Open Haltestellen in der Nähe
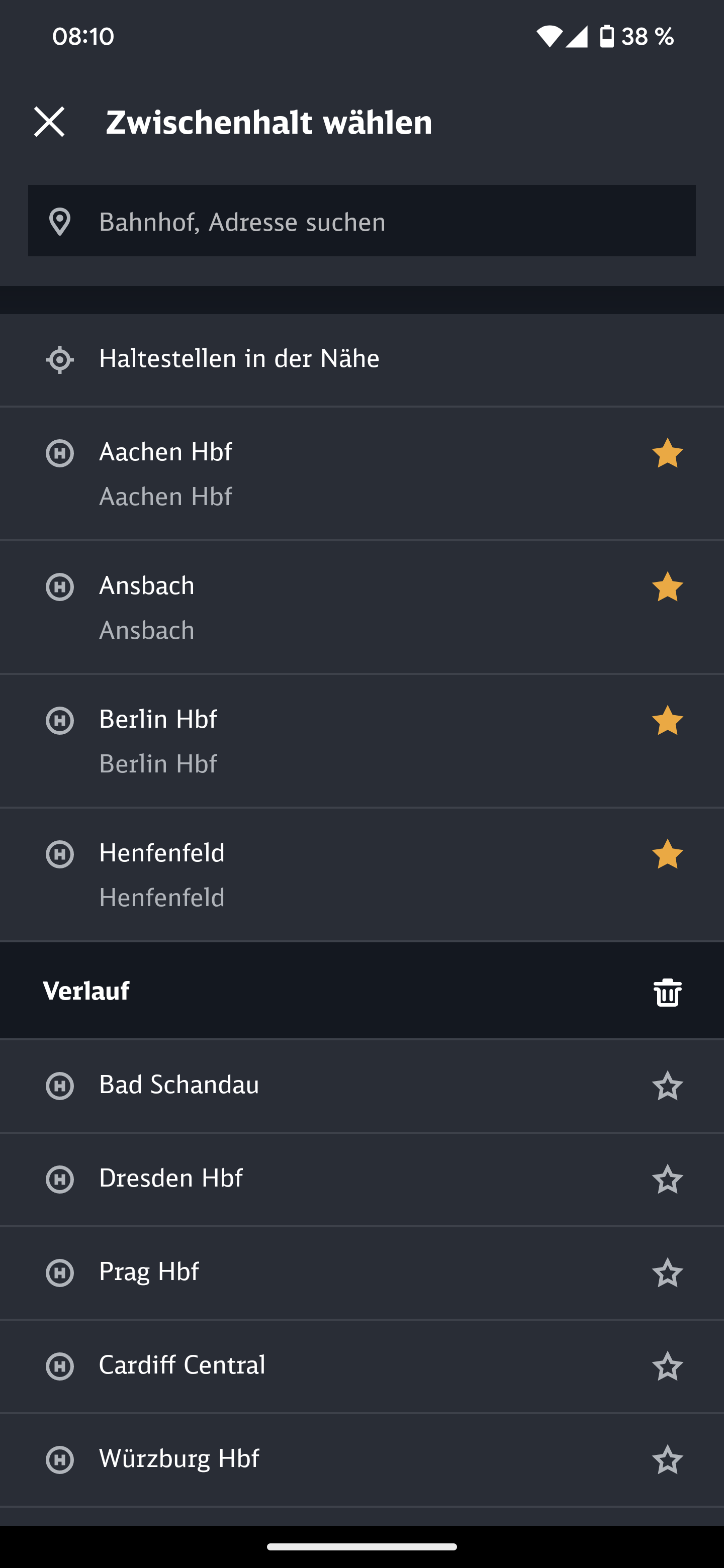 pos(361,359)
